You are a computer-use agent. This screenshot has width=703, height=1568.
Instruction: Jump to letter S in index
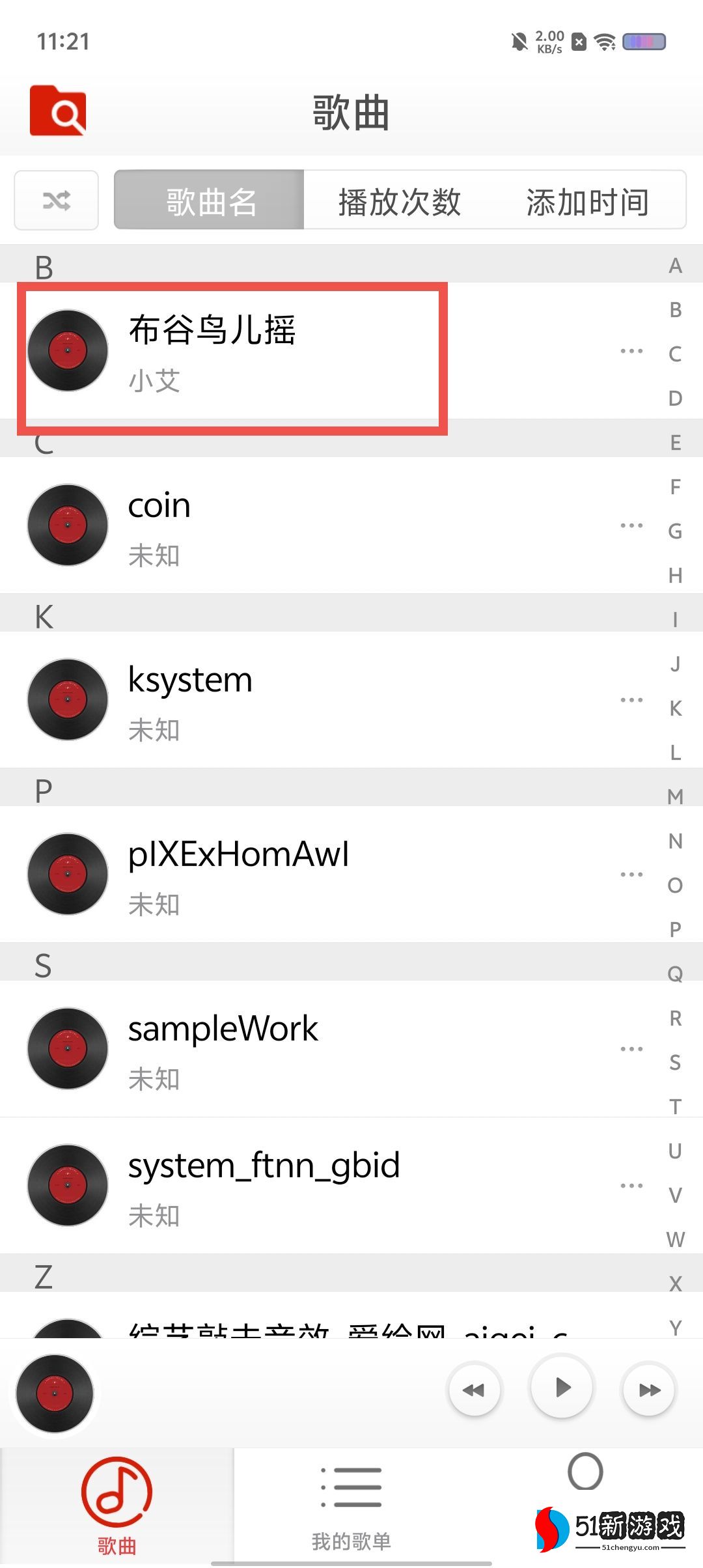(675, 1062)
